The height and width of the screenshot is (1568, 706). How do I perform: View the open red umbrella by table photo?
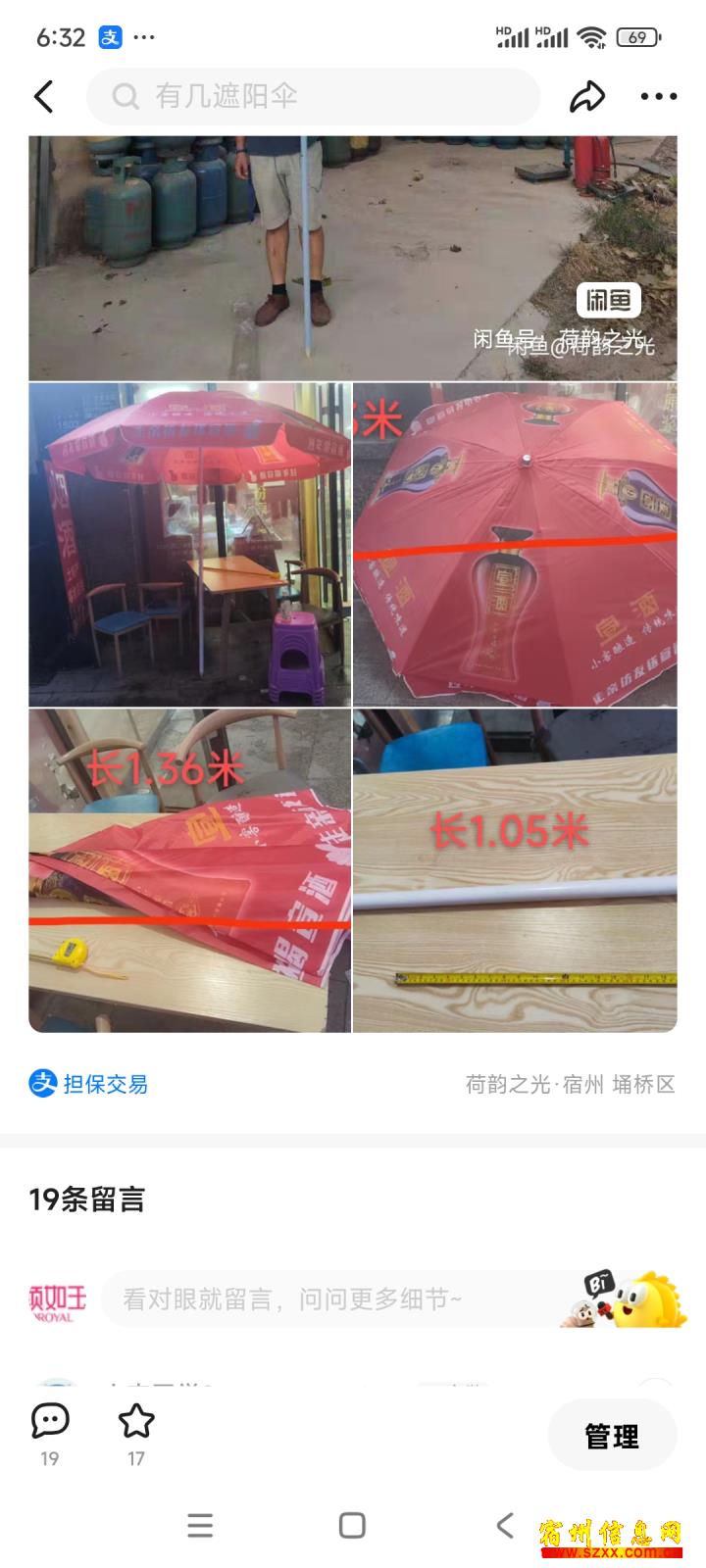click(x=189, y=545)
